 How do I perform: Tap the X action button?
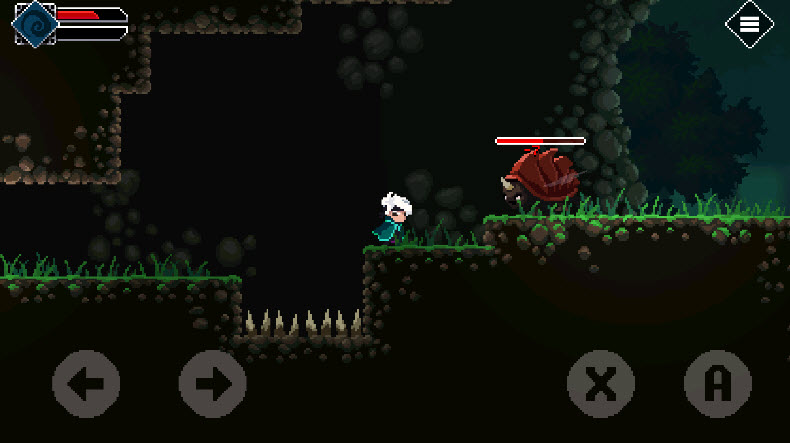click(600, 383)
